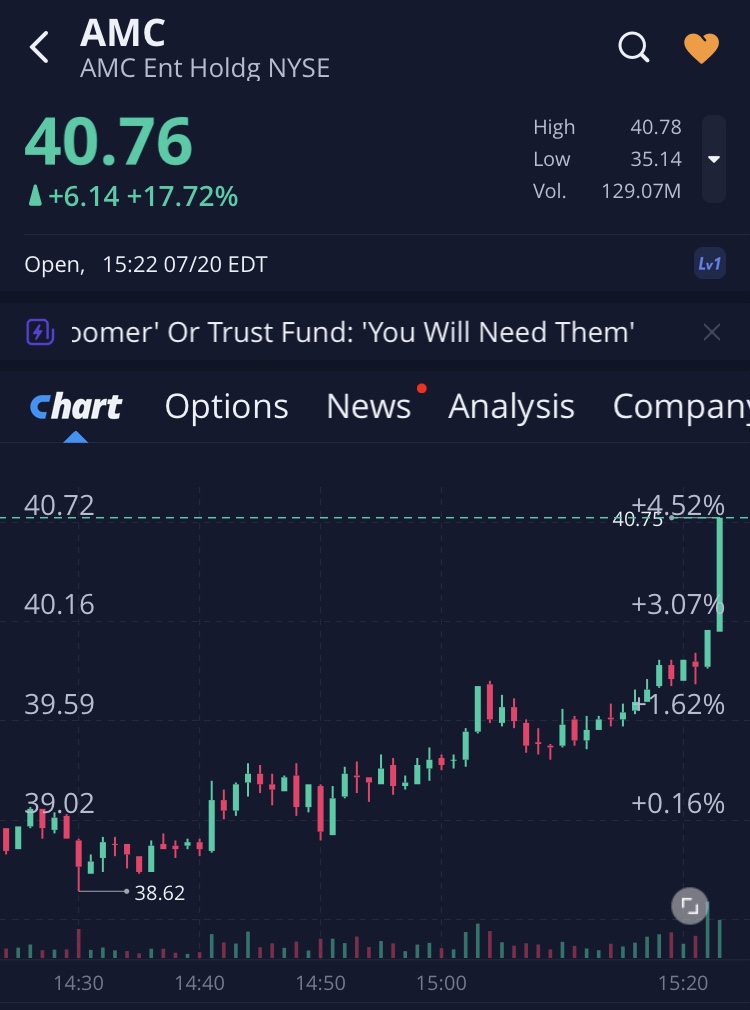
Task: Expand the chart to full screen
Action: [689, 906]
